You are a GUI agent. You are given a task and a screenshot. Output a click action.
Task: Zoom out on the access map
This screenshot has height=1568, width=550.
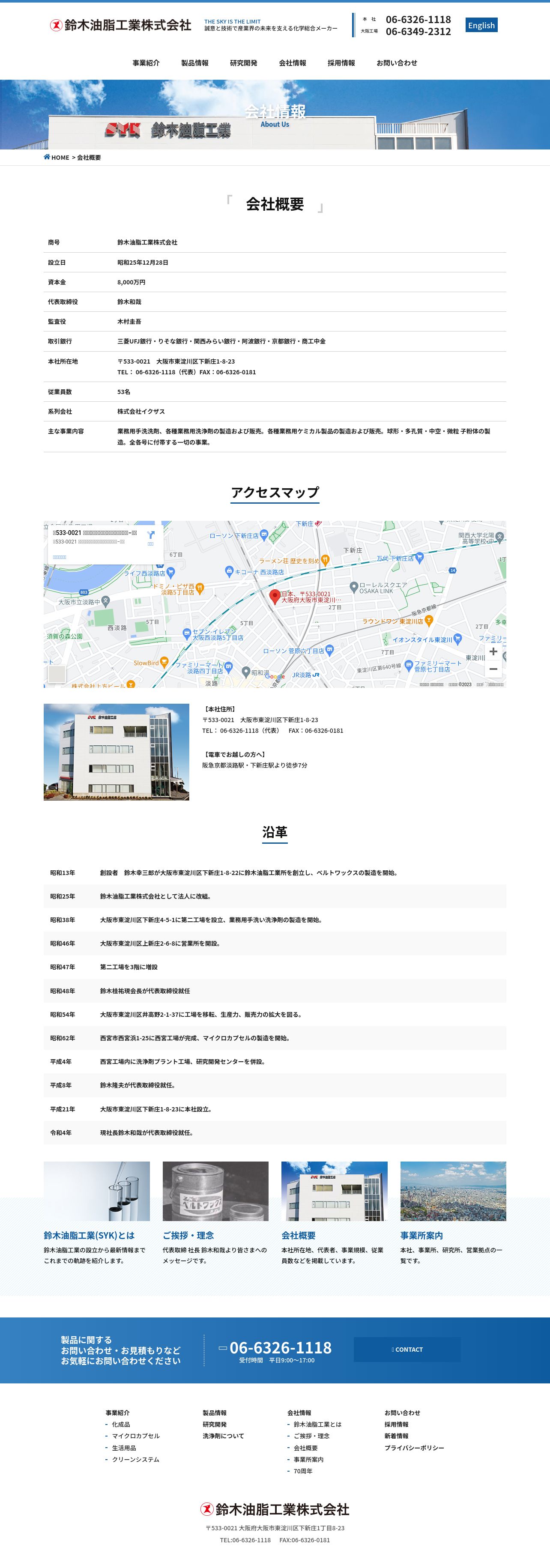(x=493, y=669)
